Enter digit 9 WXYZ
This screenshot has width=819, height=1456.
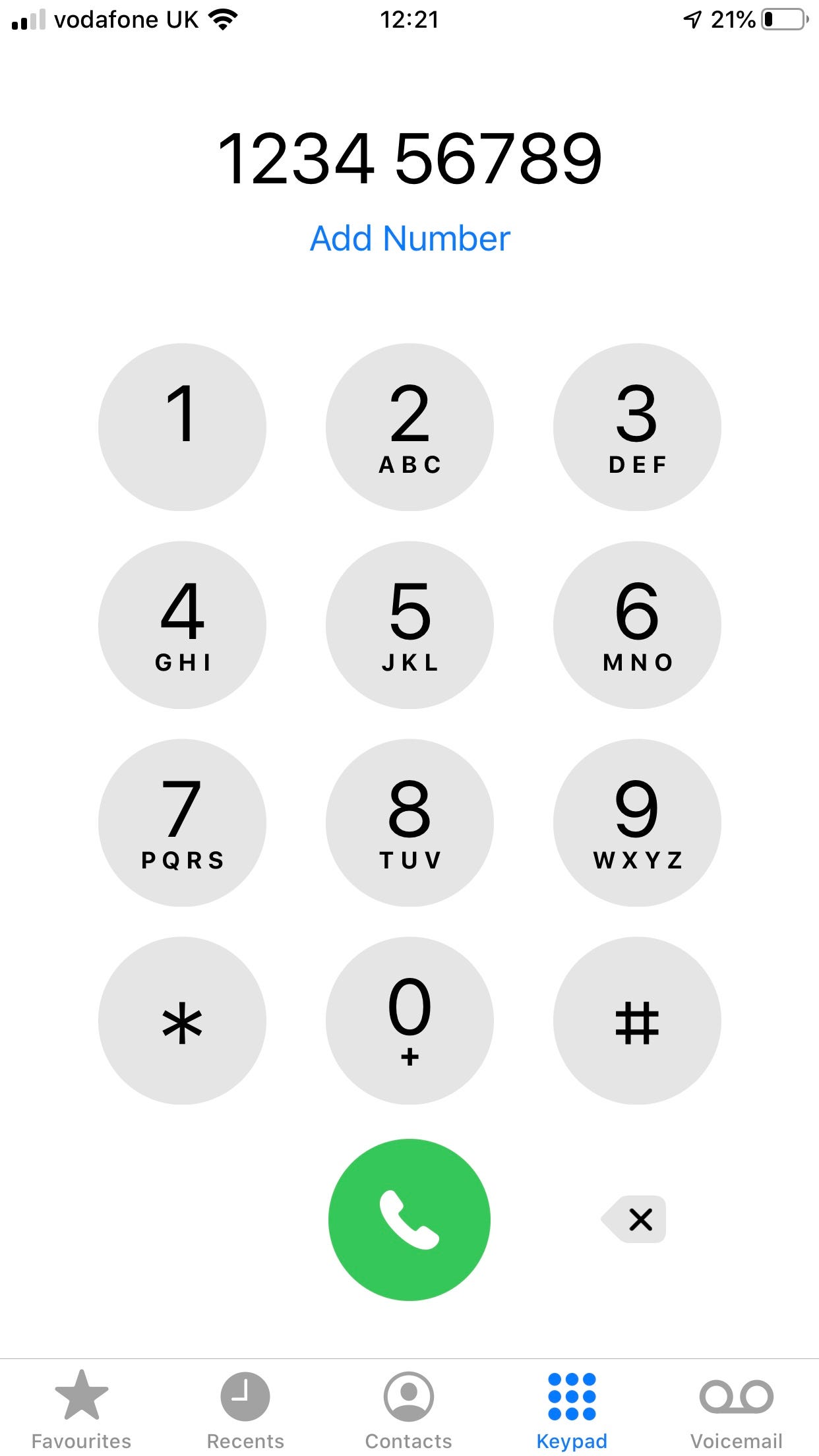click(x=637, y=823)
